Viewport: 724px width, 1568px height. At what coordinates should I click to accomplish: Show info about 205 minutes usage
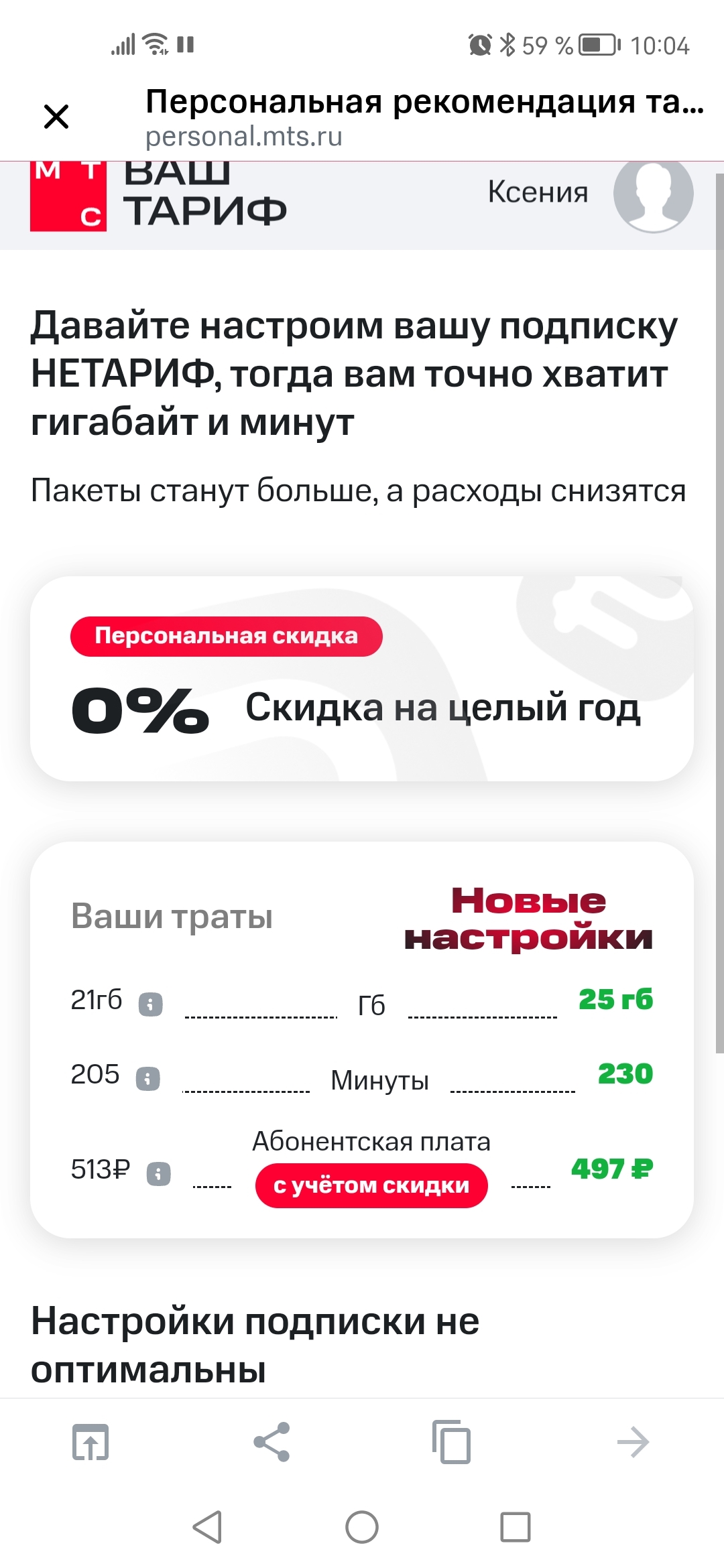[147, 1079]
